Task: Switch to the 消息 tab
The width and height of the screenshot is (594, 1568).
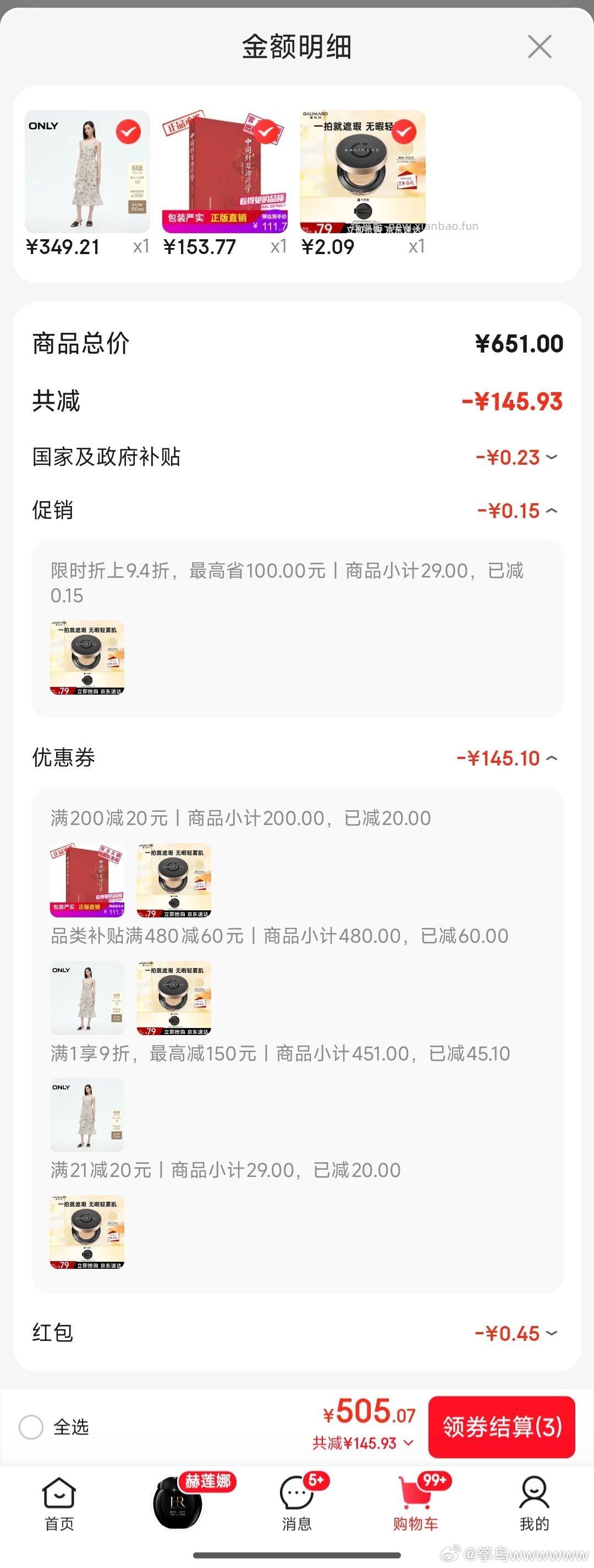Action: pos(297,1503)
